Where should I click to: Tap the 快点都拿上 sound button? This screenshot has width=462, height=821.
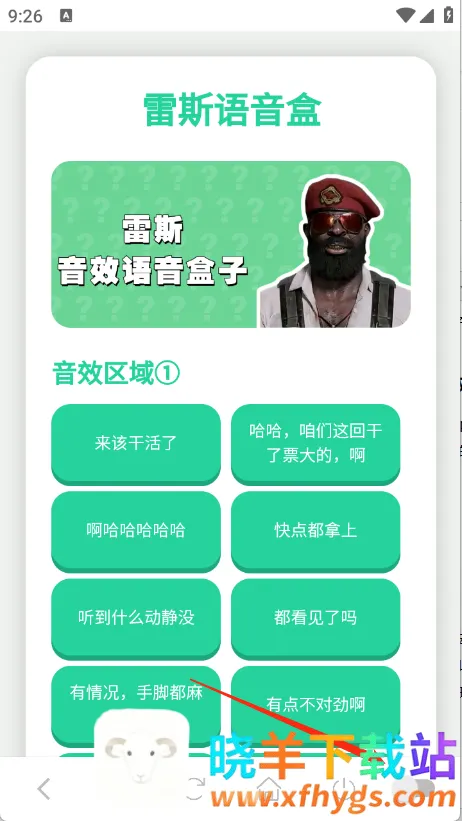click(315, 530)
